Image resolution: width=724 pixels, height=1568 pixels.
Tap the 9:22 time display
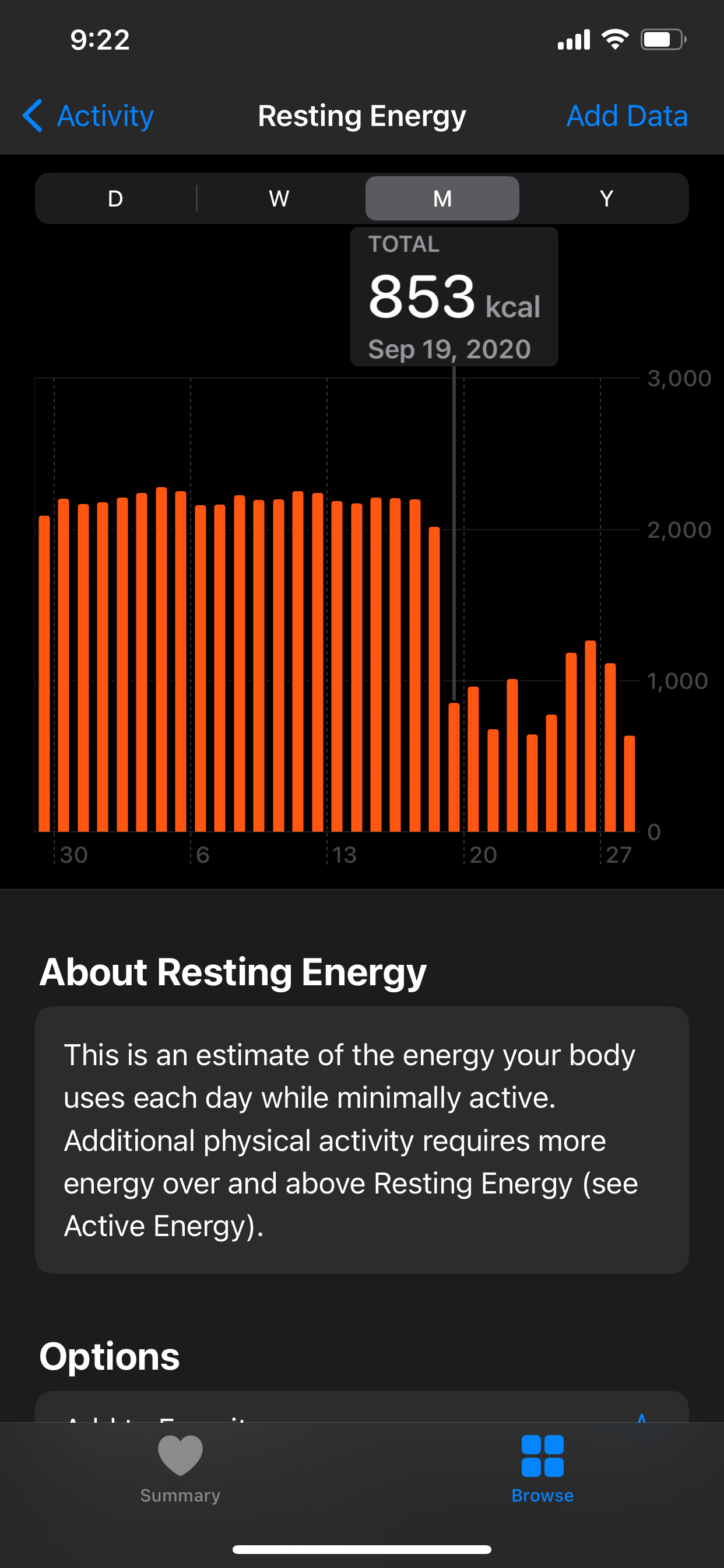tap(99, 40)
